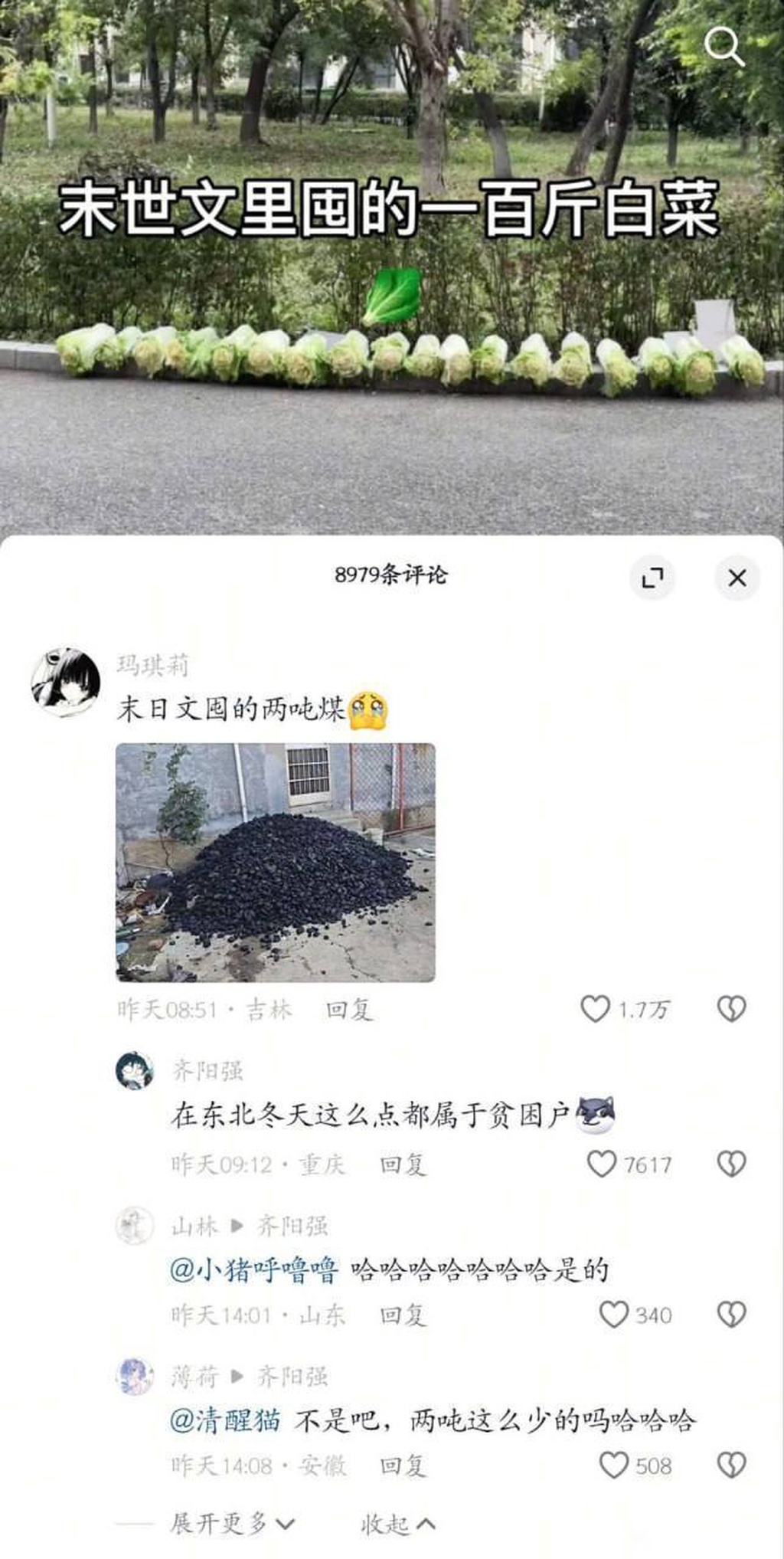The height and width of the screenshot is (1559, 784).
Task: Open the @小猪呼噜噜 mention
Action: pyautogui.click(x=253, y=1271)
